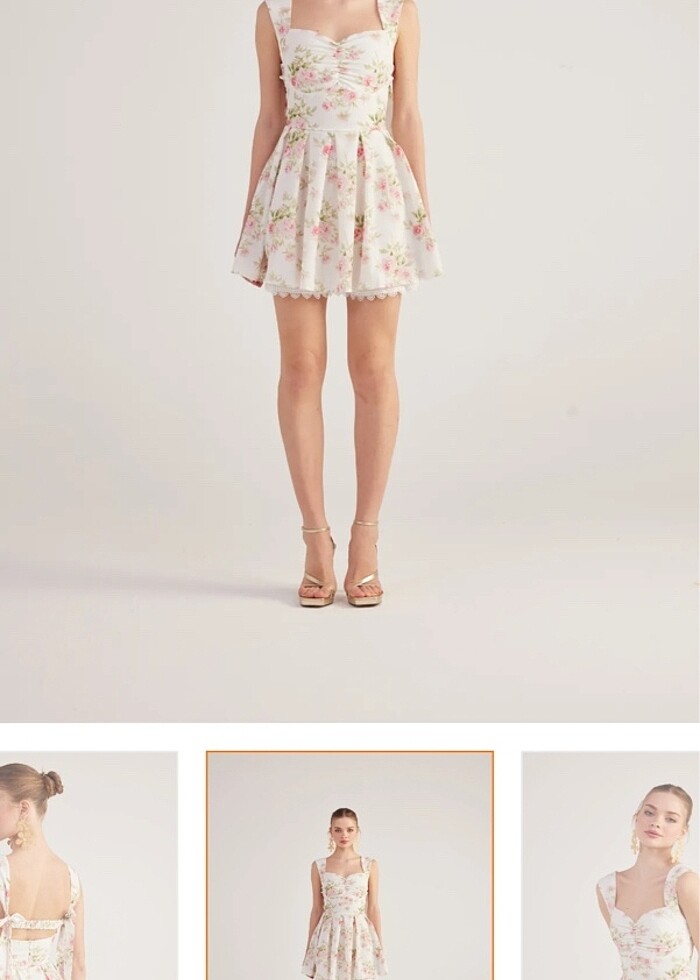
Task: Show the close-up neckline thumbnail
Action: pyautogui.click(x=611, y=866)
